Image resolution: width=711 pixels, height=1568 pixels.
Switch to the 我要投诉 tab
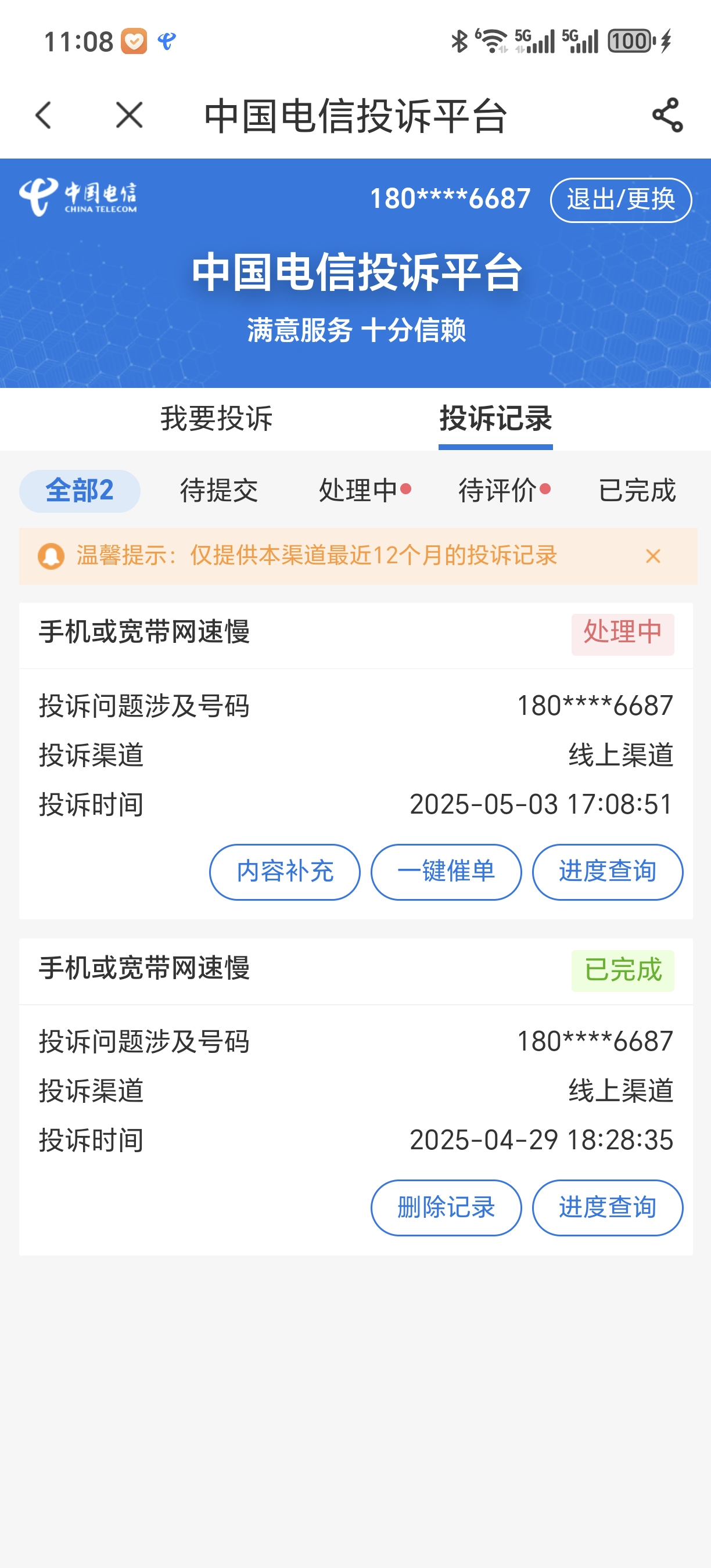click(x=217, y=419)
